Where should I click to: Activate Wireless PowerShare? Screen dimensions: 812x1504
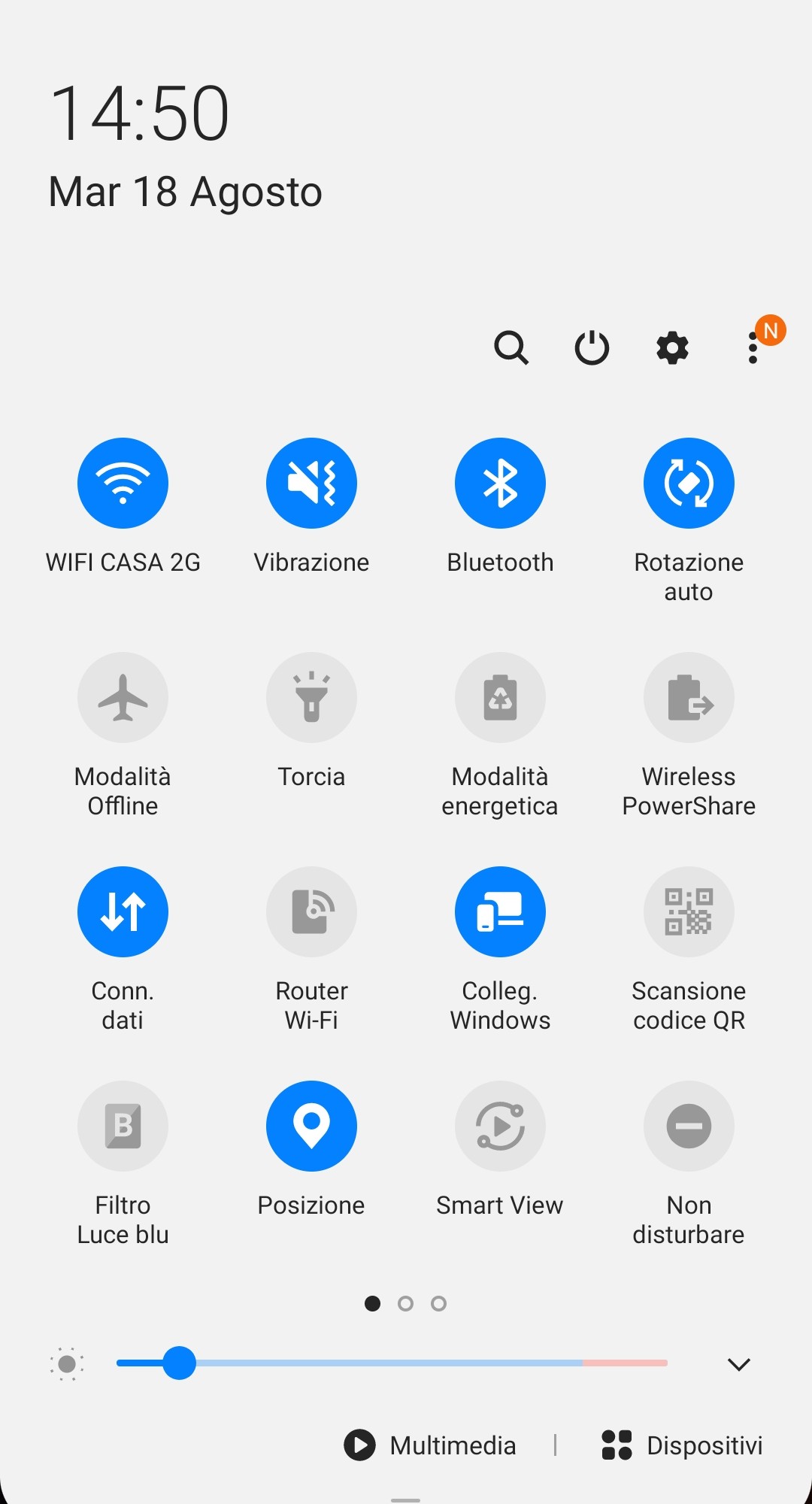(689, 697)
